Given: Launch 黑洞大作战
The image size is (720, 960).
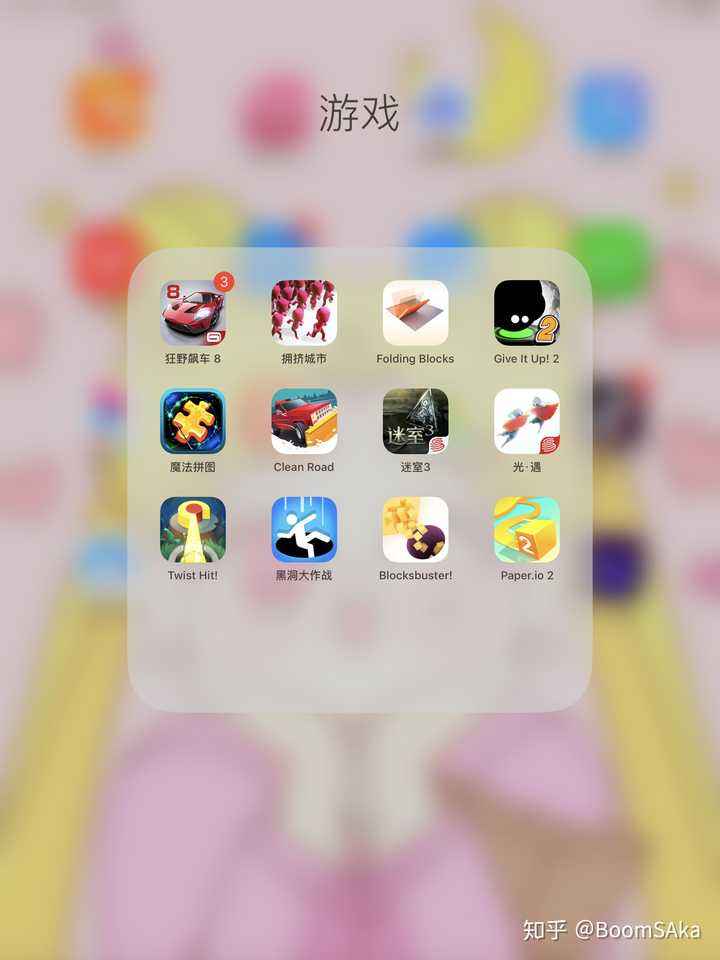Looking at the screenshot, I should point(304,530).
